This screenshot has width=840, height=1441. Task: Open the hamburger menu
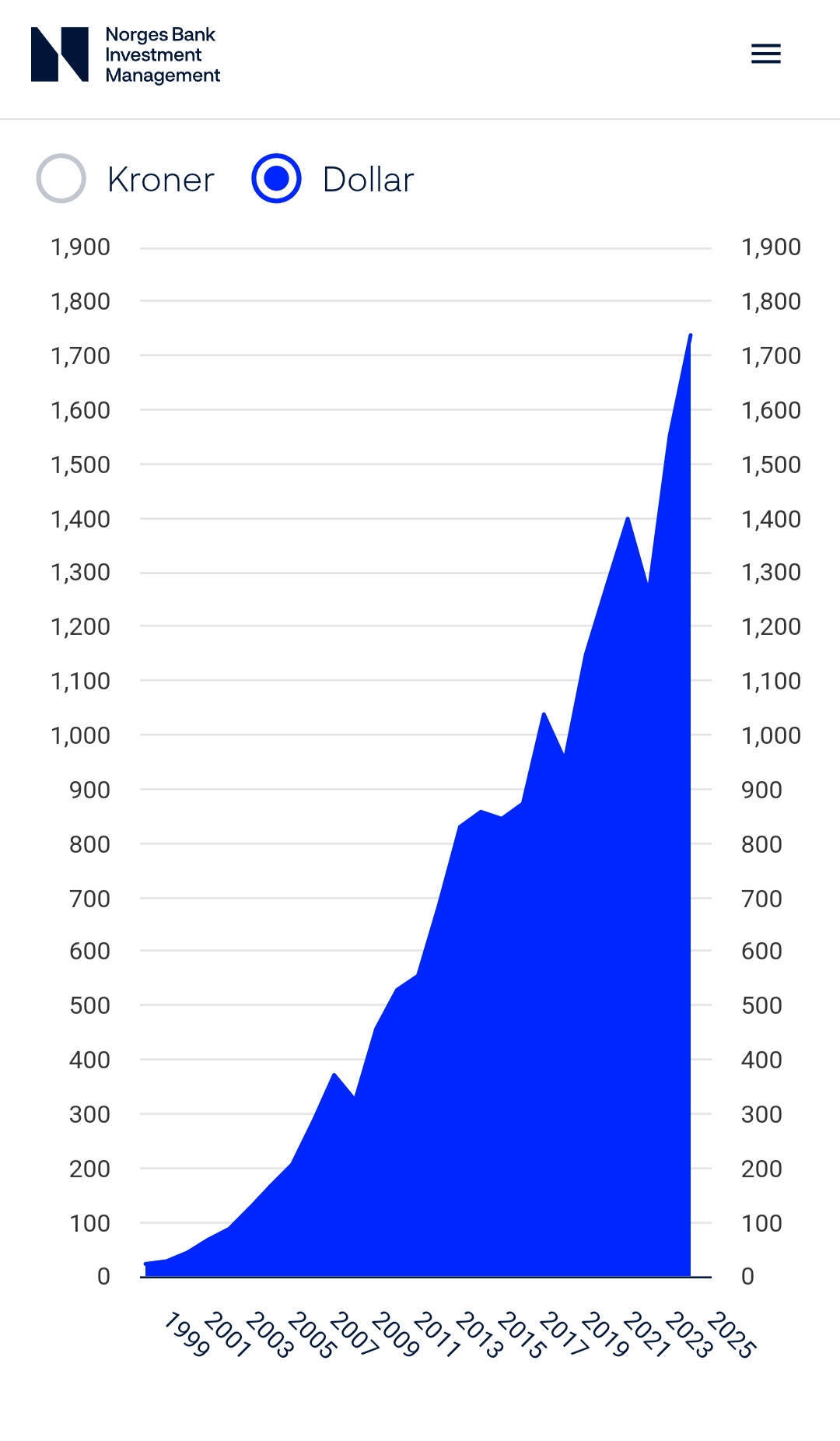tap(765, 54)
